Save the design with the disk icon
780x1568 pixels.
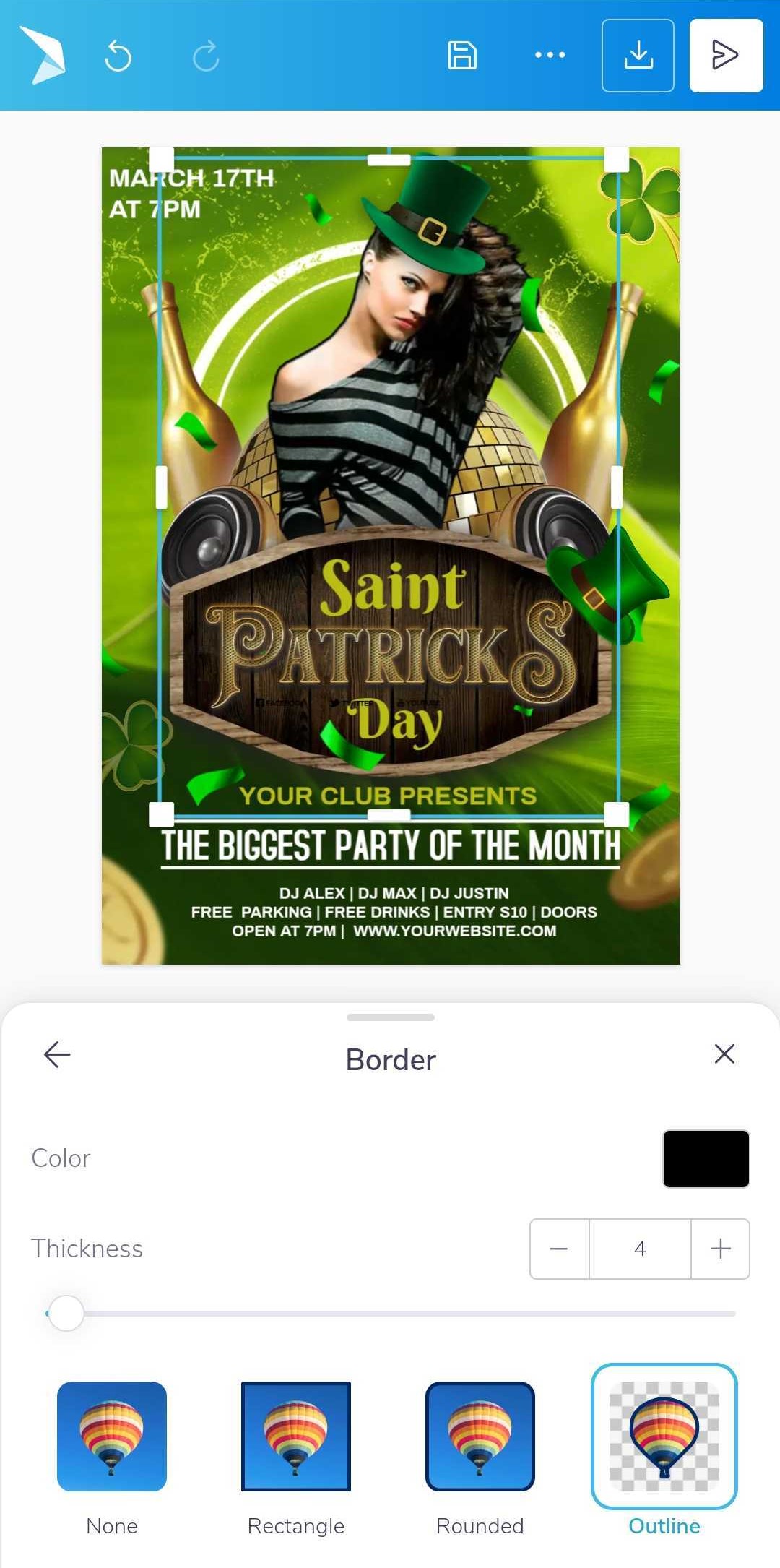click(462, 56)
